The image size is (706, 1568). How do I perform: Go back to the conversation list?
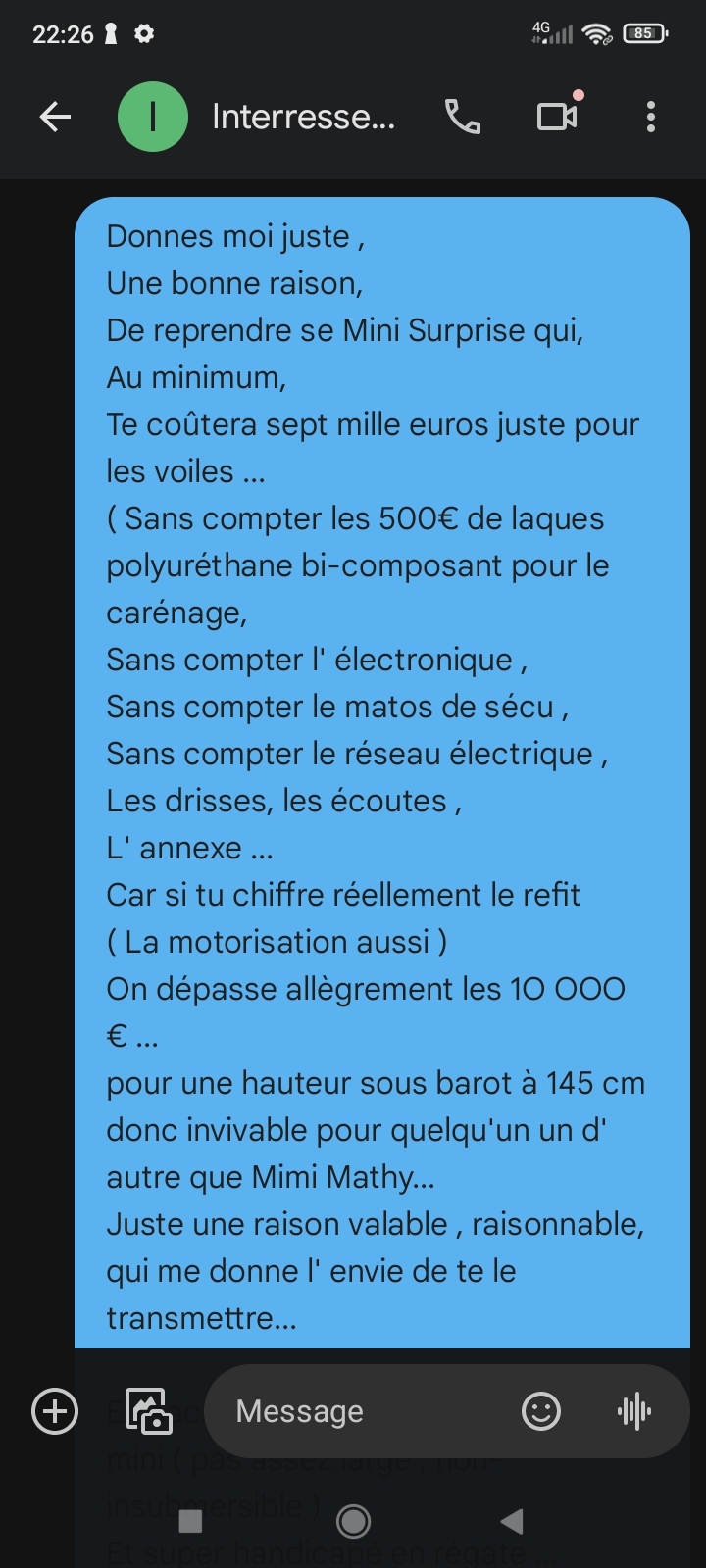55,118
